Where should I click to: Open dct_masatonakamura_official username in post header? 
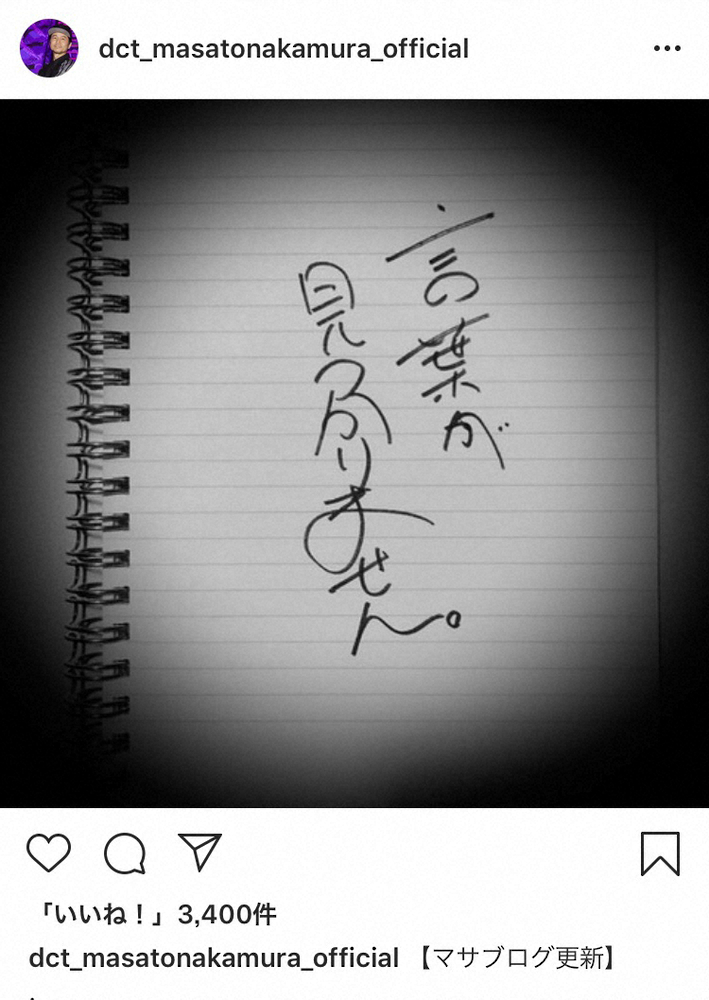tap(283, 48)
